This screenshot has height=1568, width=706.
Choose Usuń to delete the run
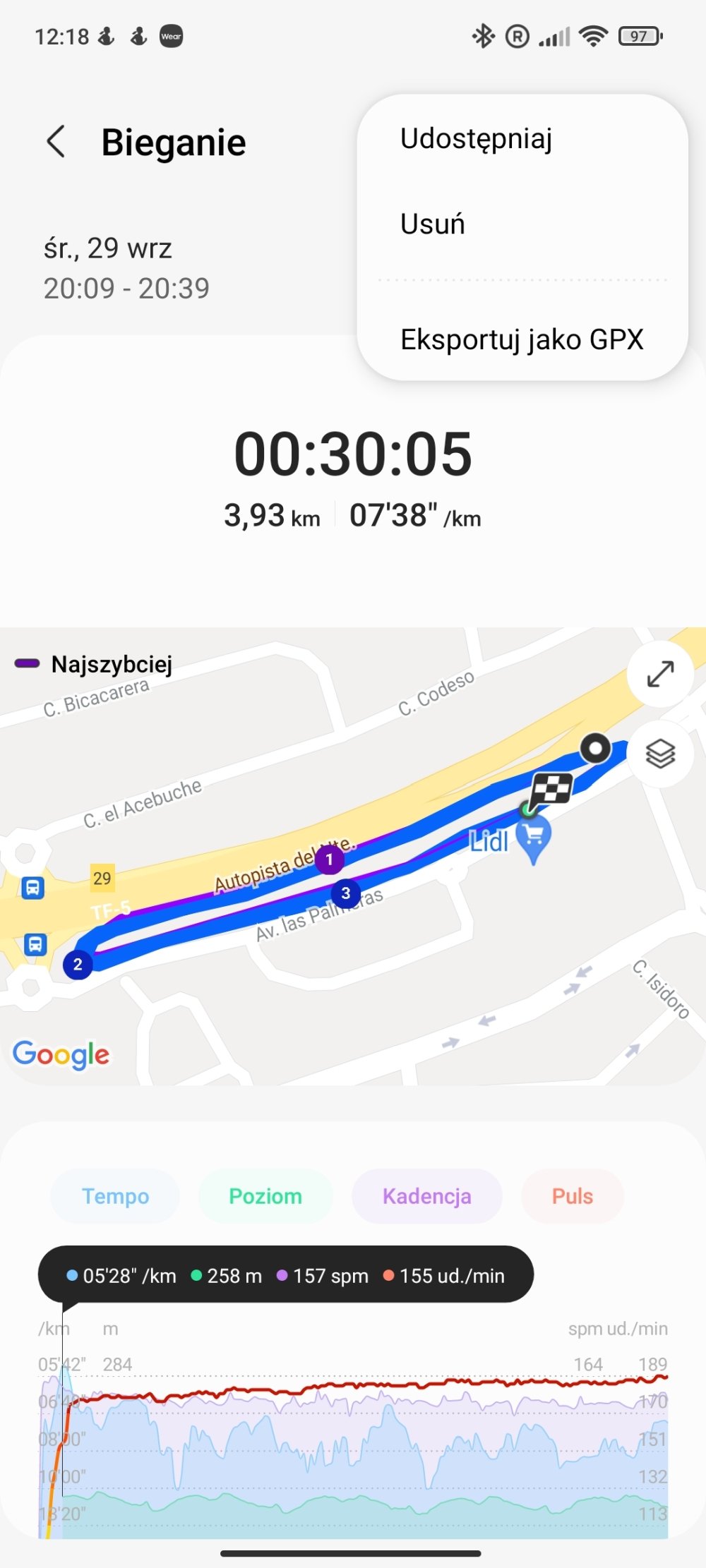coord(433,224)
